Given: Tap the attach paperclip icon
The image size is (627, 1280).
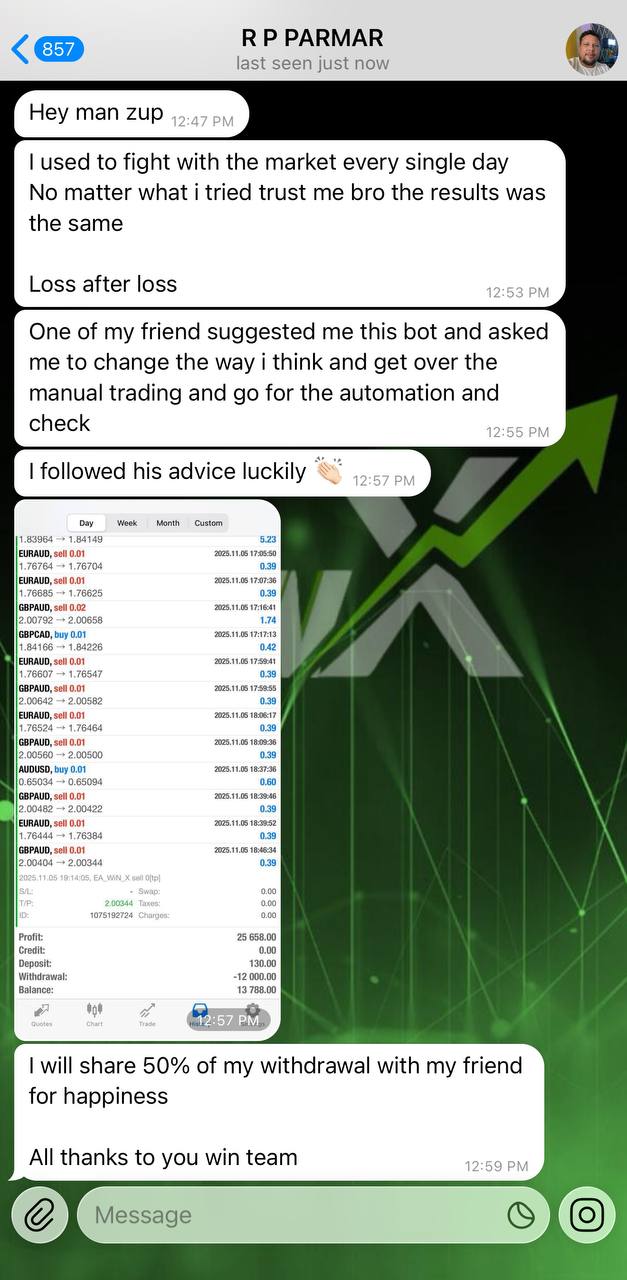Looking at the screenshot, I should 39,1215.
